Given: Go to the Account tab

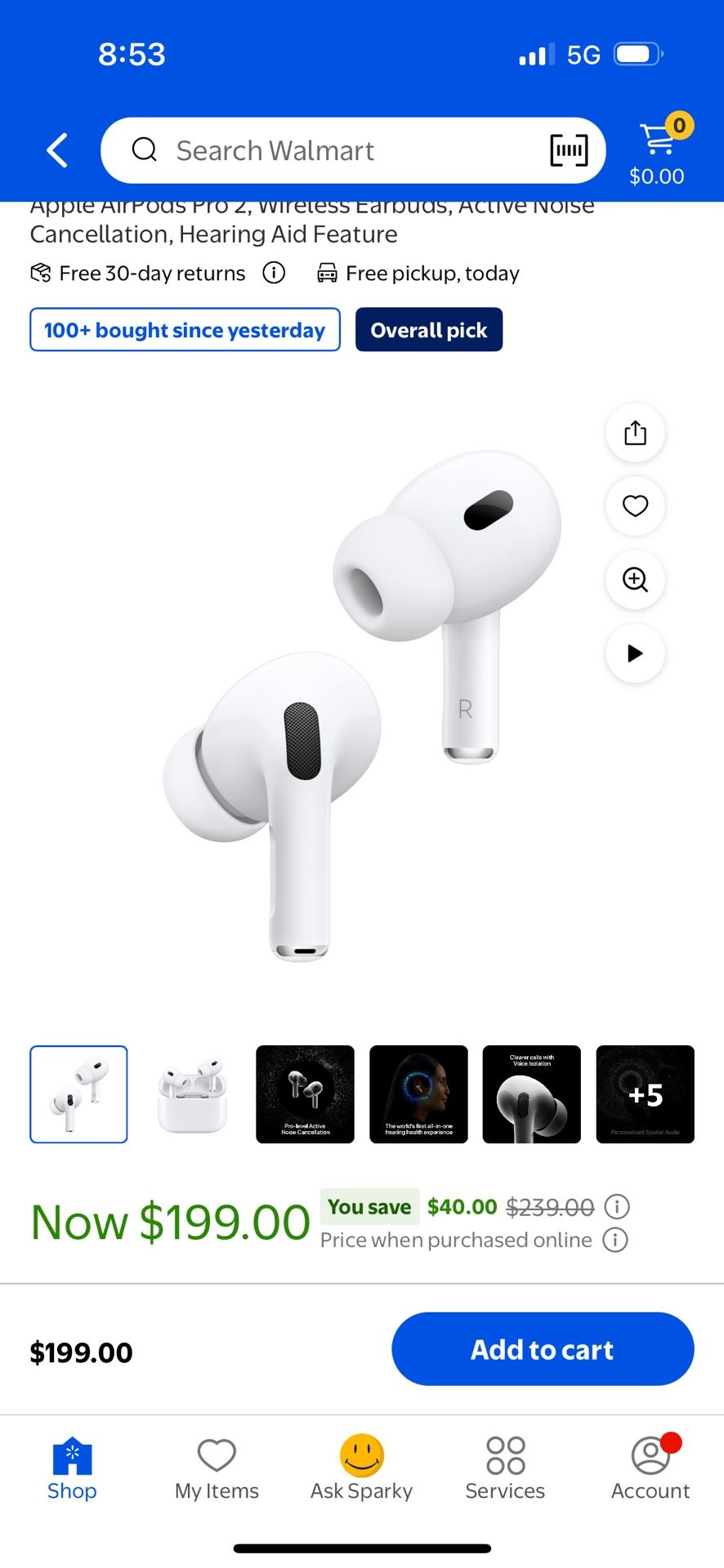Looking at the screenshot, I should pos(650,1468).
